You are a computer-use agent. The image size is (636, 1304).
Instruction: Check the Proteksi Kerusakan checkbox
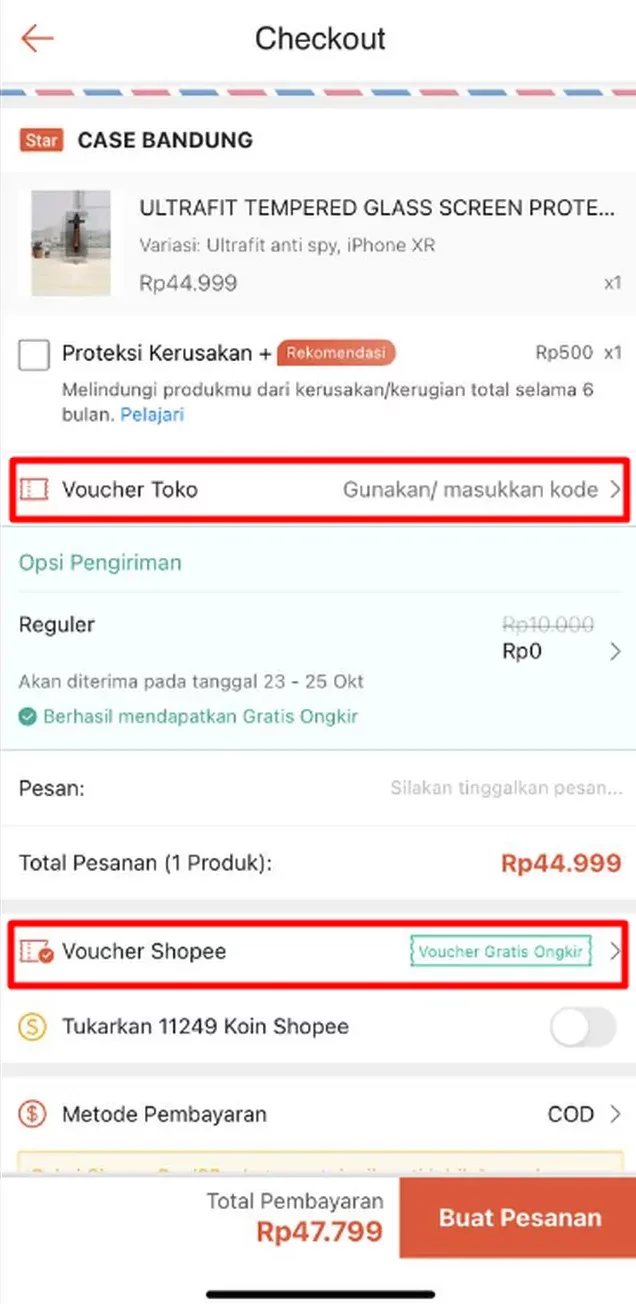click(34, 354)
